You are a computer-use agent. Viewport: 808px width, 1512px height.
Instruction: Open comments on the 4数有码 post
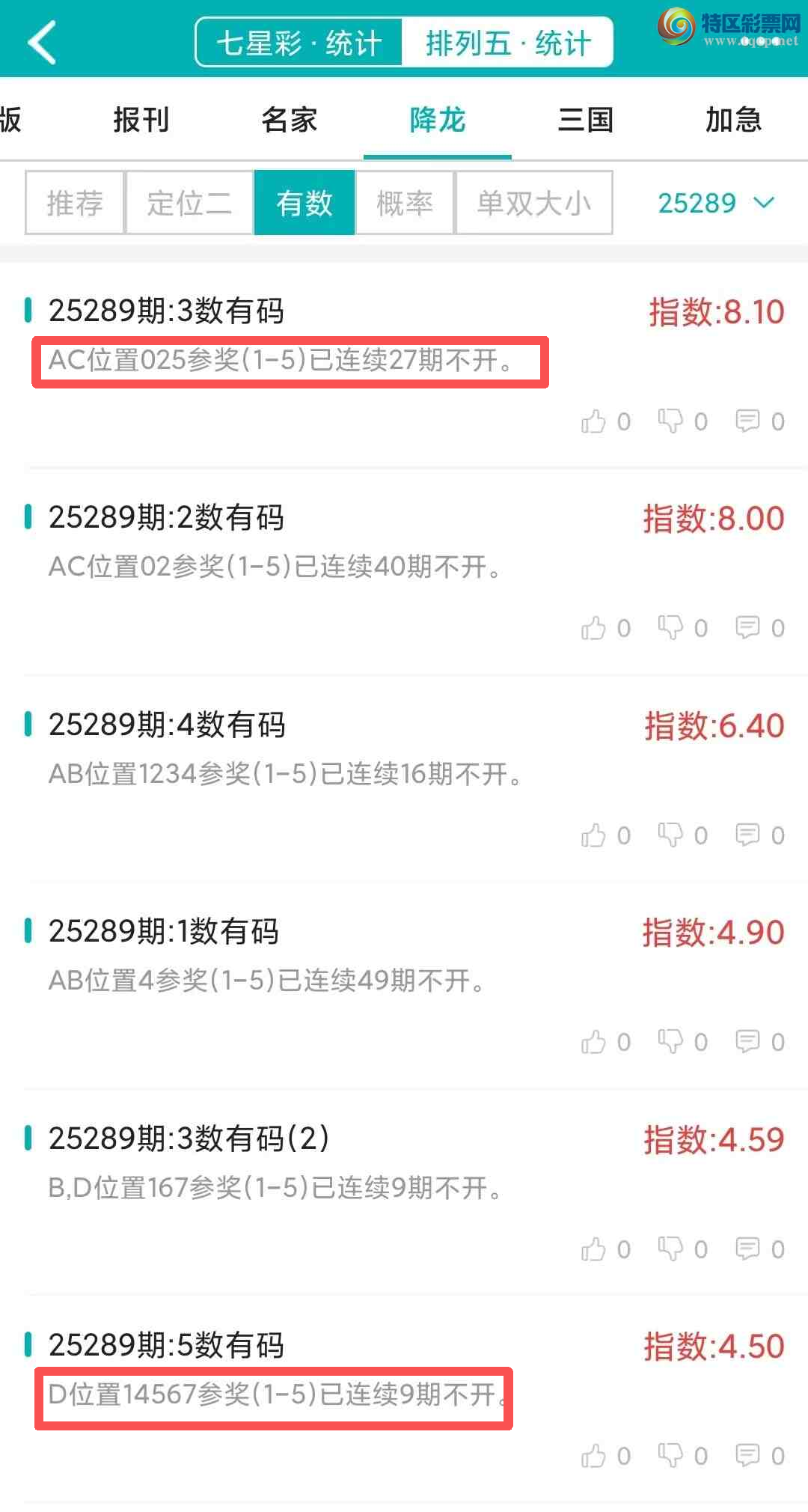click(747, 835)
